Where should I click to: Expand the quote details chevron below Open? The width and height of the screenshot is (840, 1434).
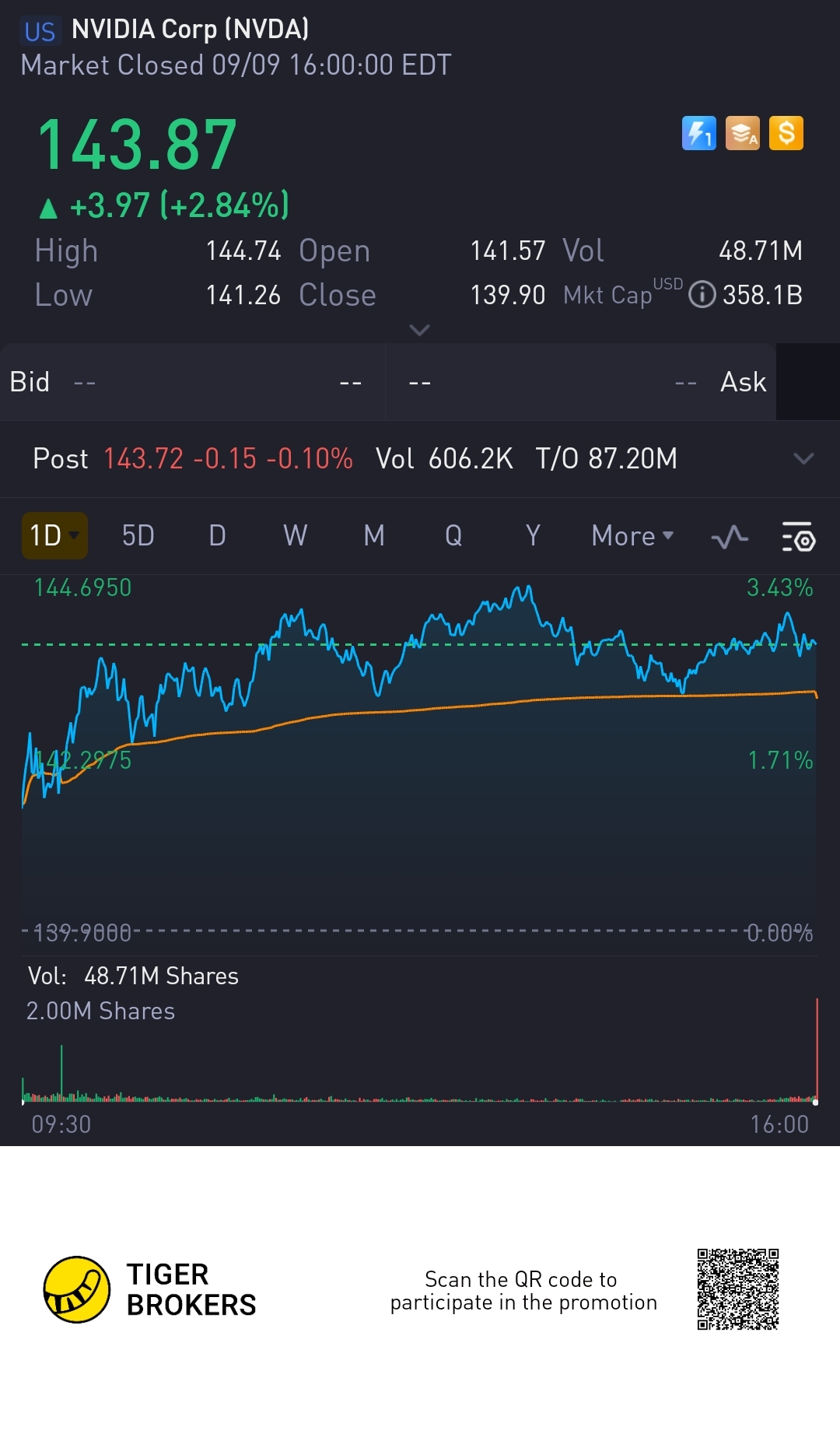point(419,330)
